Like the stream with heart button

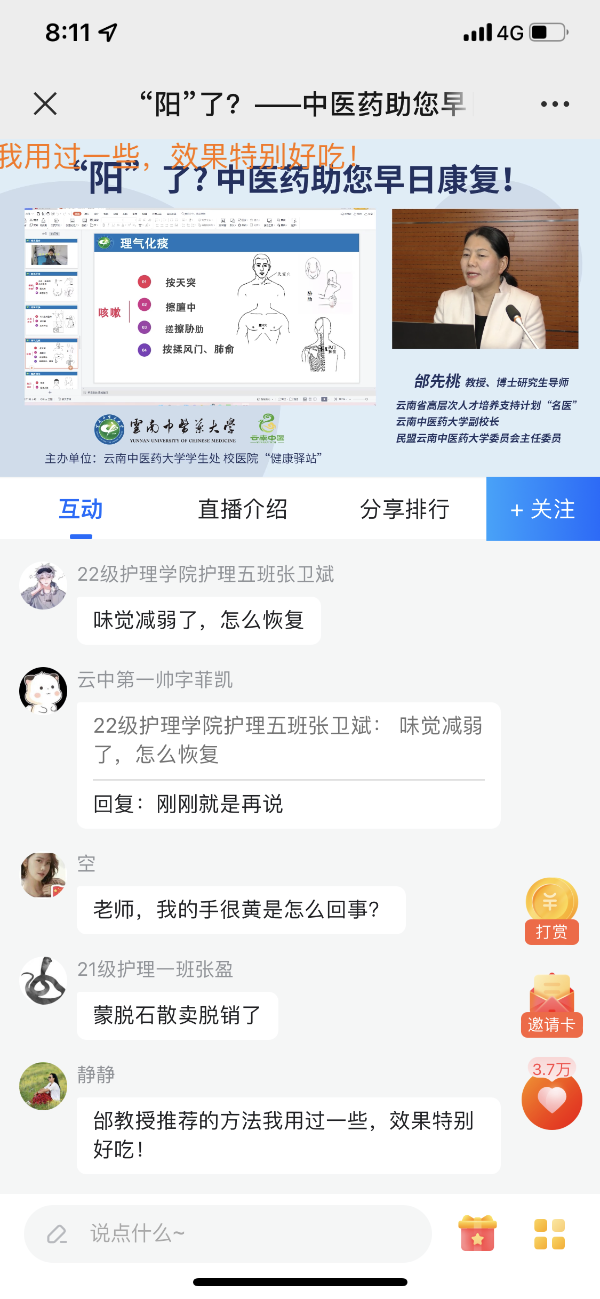[551, 1100]
